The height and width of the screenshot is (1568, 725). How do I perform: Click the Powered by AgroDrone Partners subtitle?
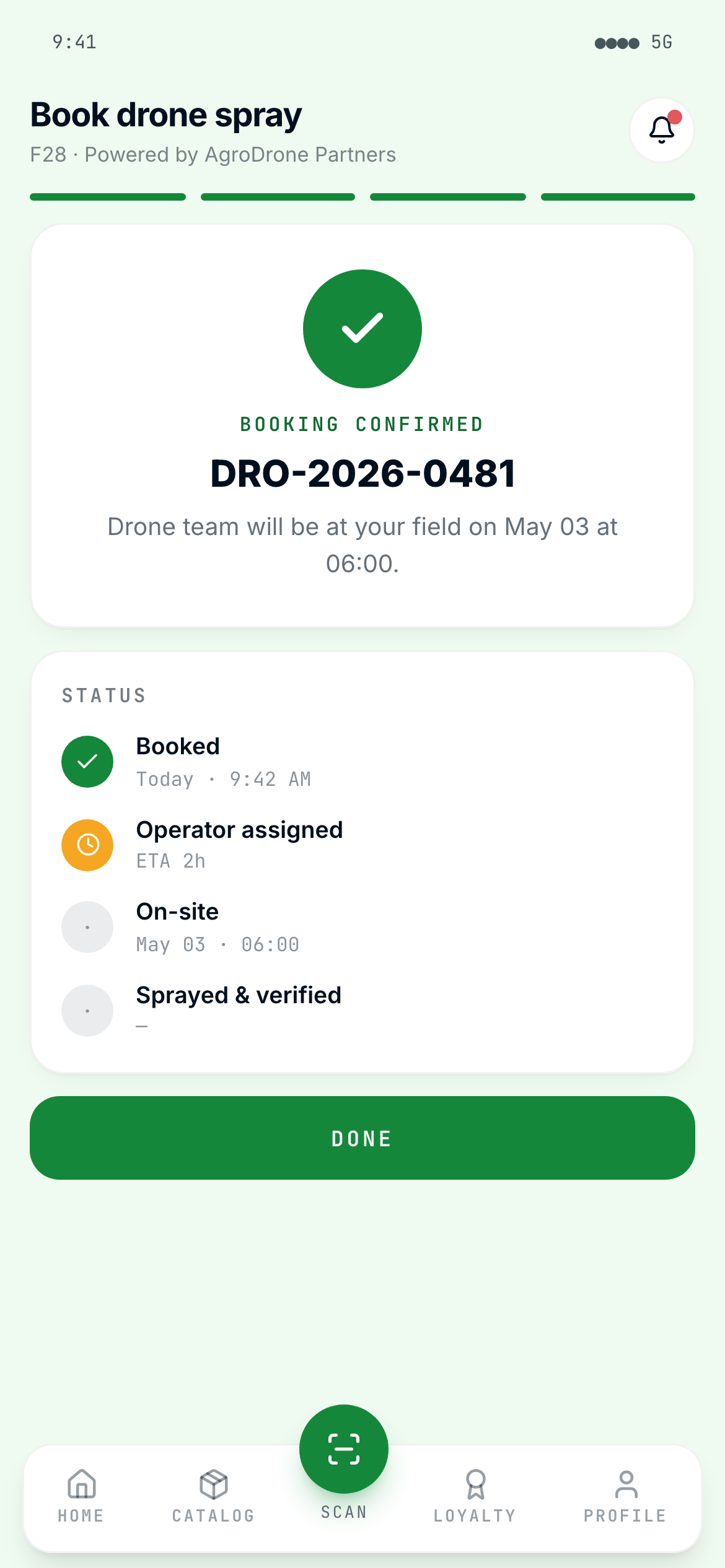pos(213,155)
